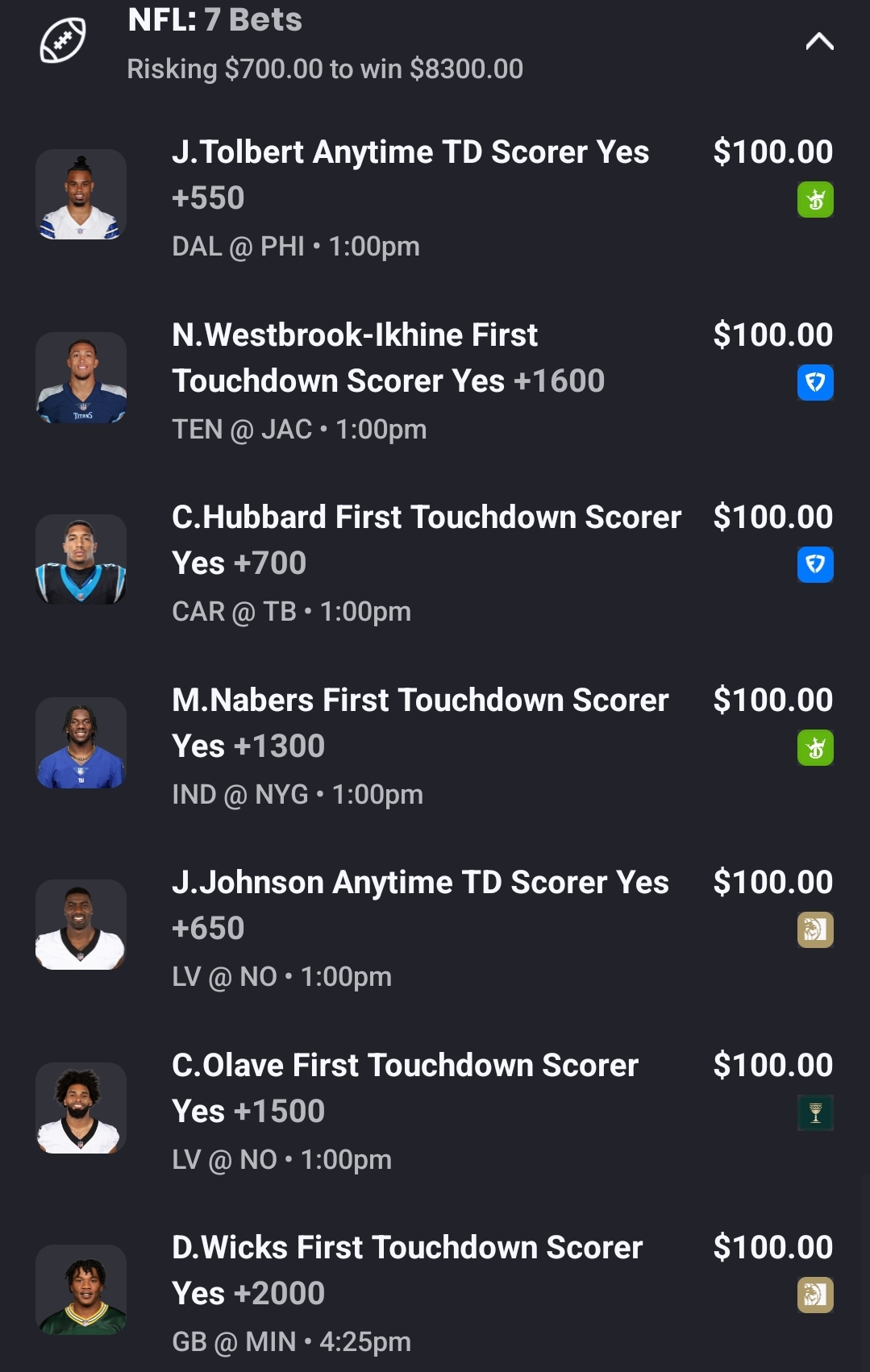
Task: Open M.Nabers player thumbnail photo
Action: (x=81, y=743)
